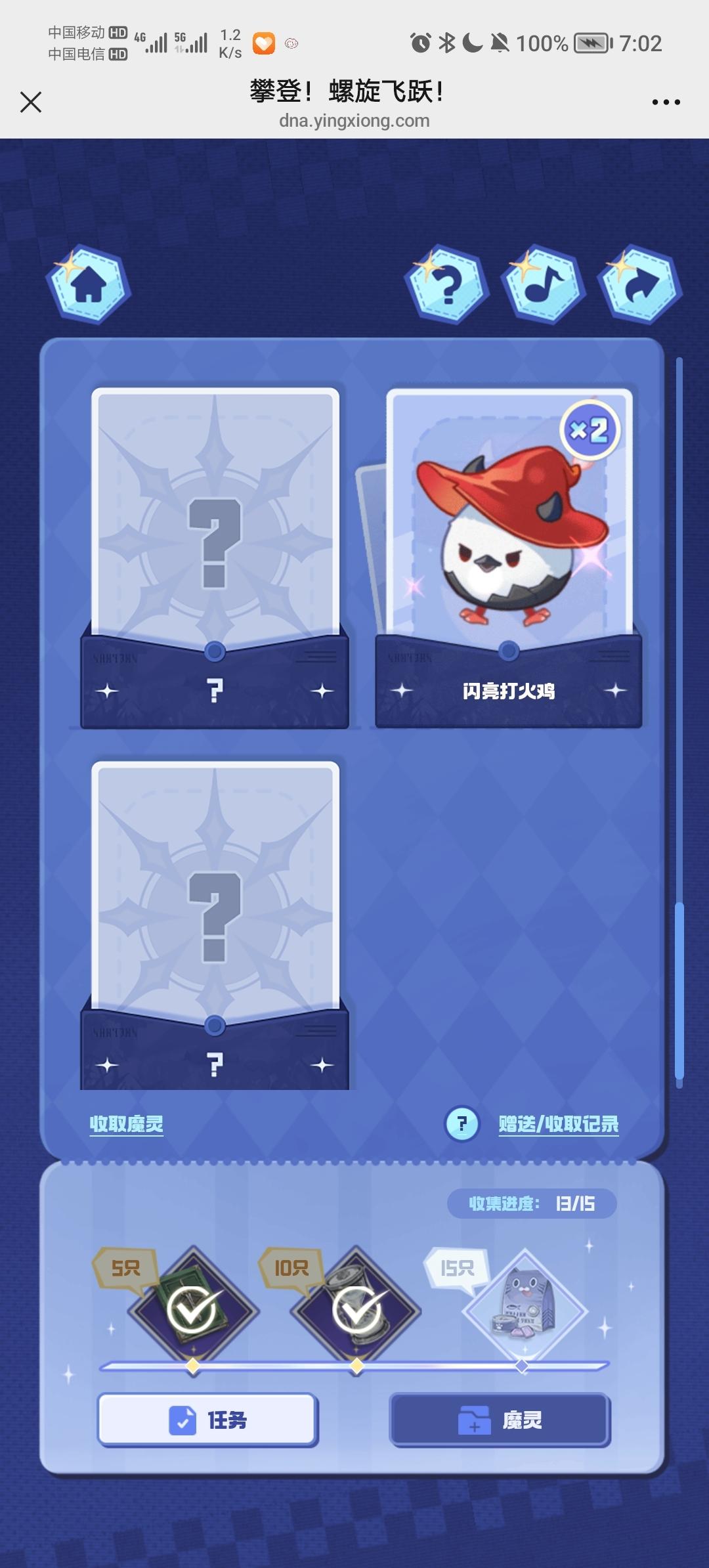Image resolution: width=709 pixels, height=1568 pixels.
Task: Close the web page with the X button
Action: (x=31, y=102)
